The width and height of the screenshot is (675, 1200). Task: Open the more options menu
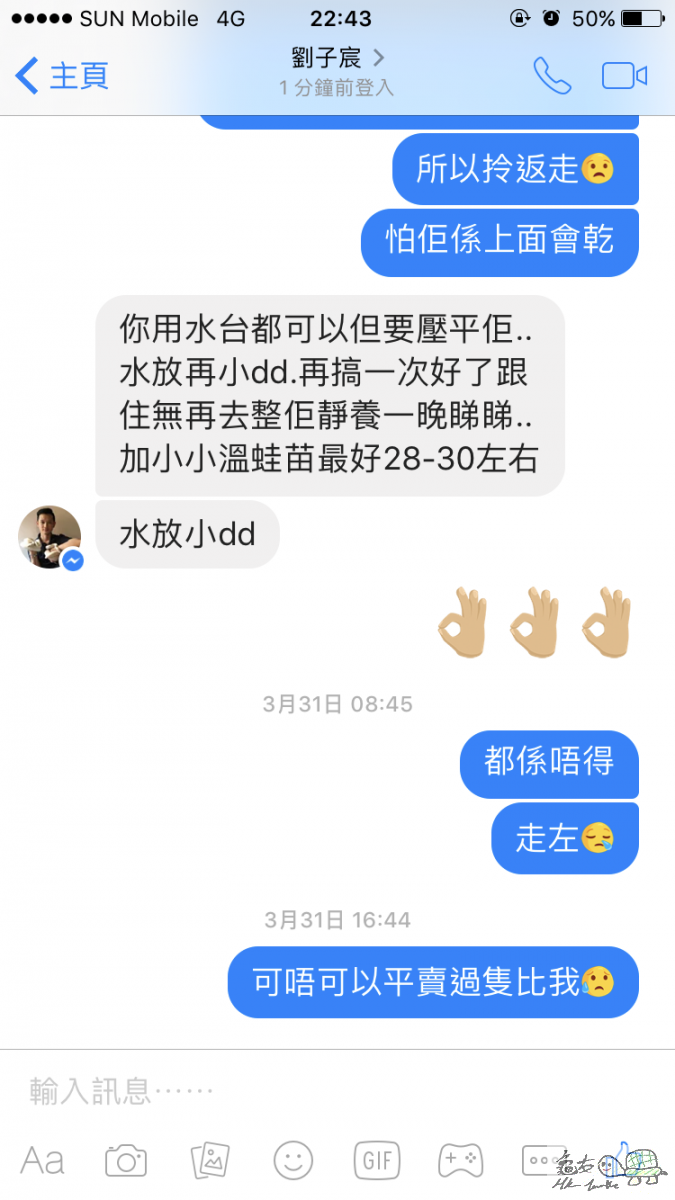[x=543, y=1160]
